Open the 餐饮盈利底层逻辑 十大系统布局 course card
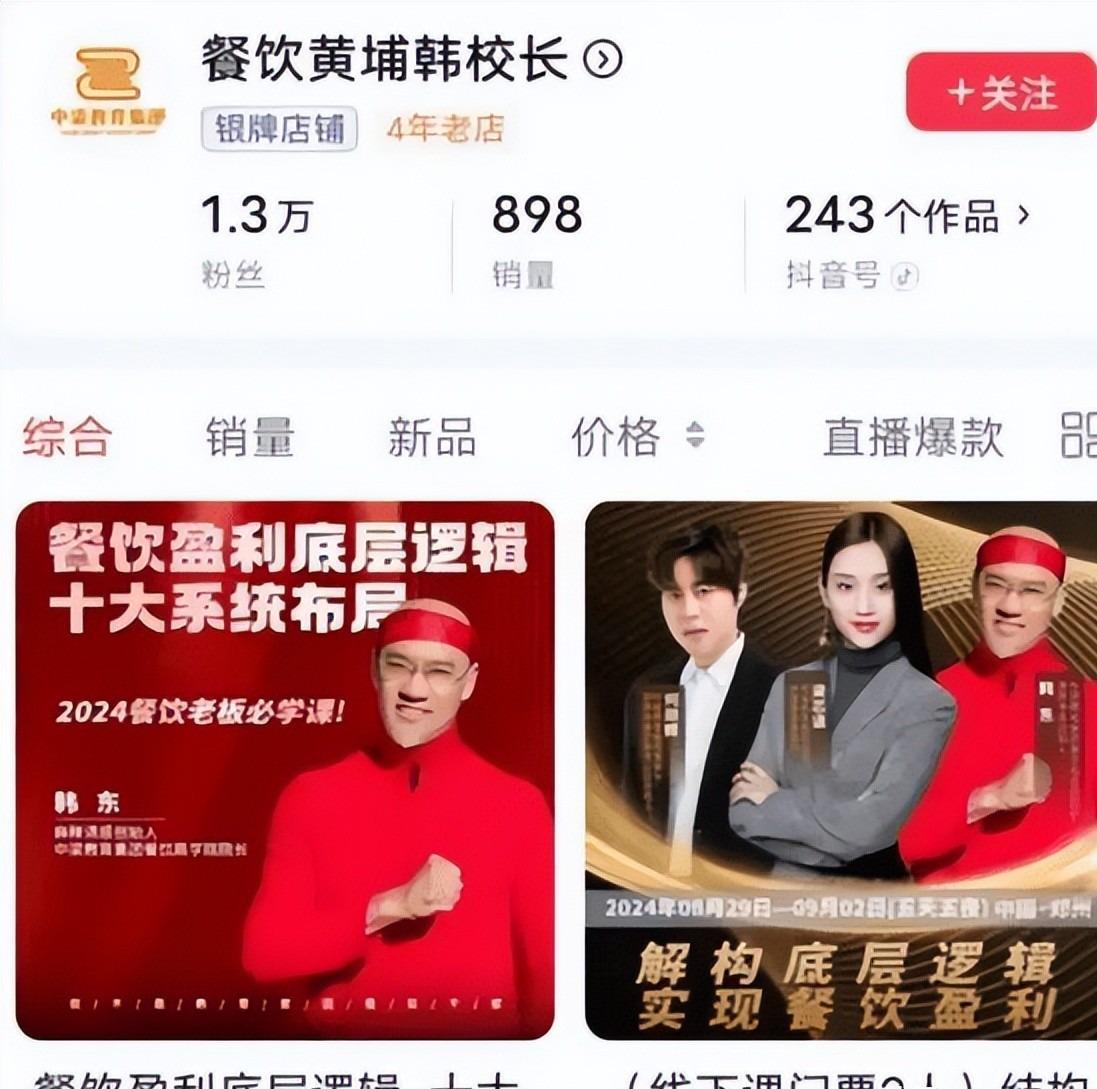The width and height of the screenshot is (1097, 1089). click(285, 770)
